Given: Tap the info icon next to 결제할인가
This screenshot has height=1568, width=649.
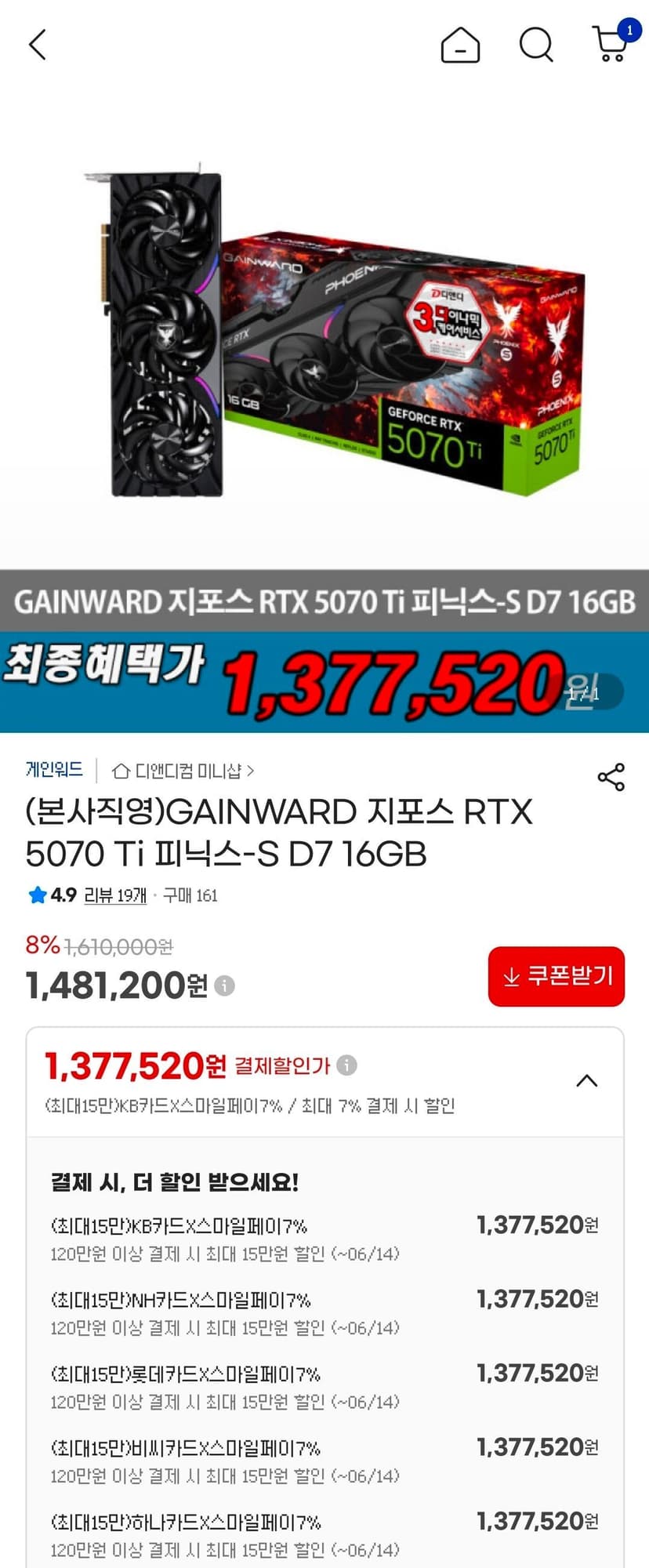Looking at the screenshot, I should [x=346, y=1065].
